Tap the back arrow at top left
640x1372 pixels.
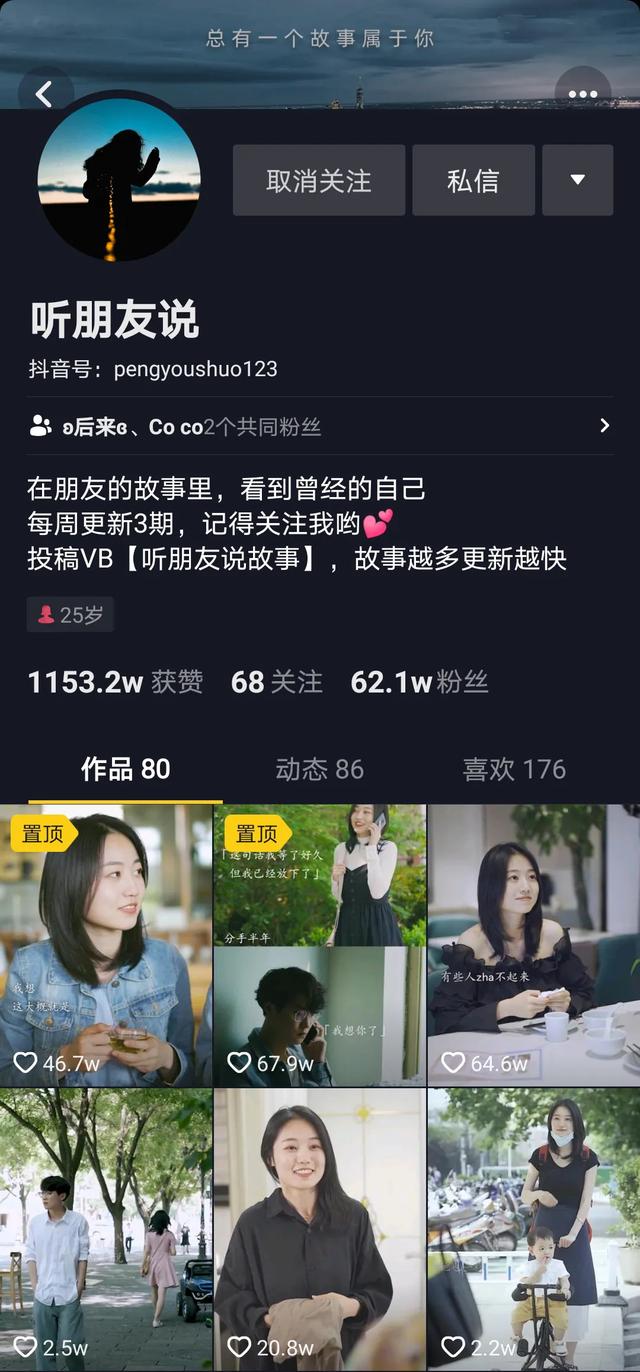[44, 94]
